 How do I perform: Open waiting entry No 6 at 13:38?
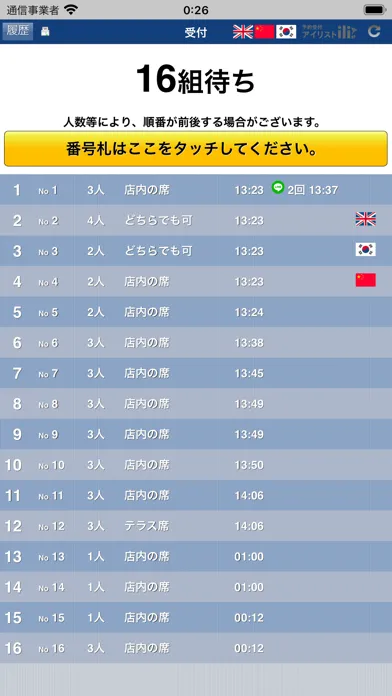click(x=196, y=343)
